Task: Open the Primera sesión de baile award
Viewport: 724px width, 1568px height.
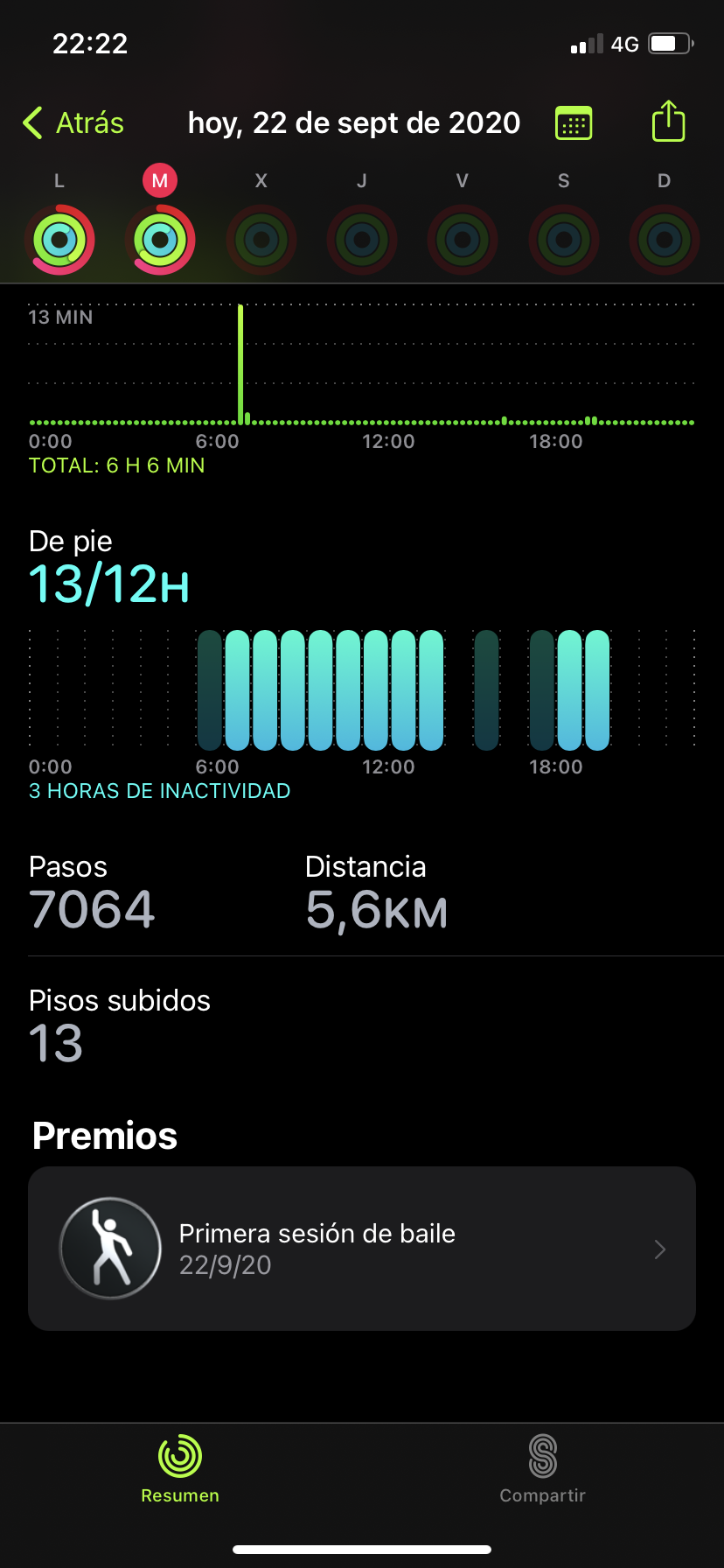Action: (362, 1249)
